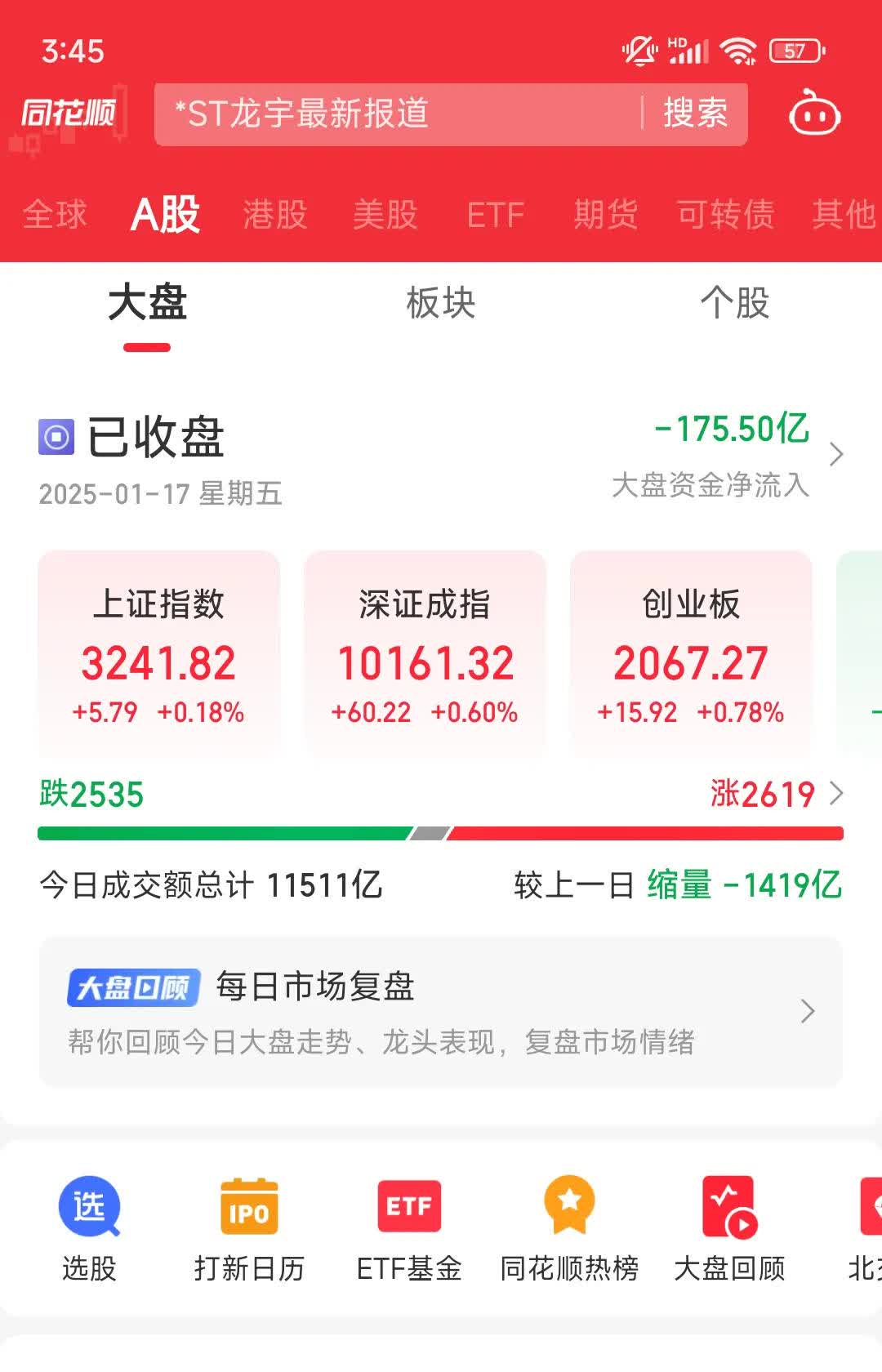
Task: Open the ETF market tab
Action: [496, 215]
